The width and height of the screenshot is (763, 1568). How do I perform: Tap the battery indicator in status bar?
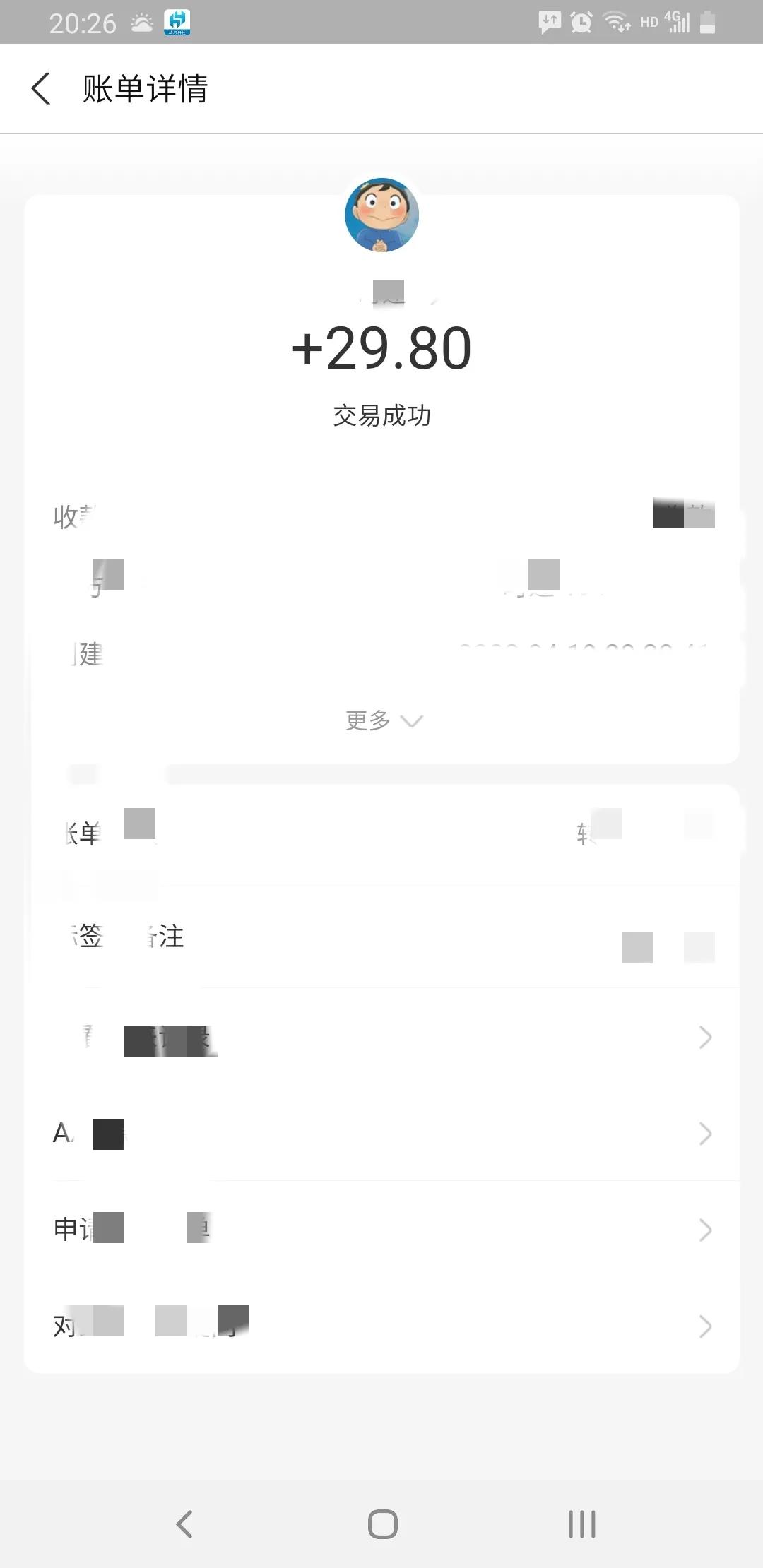coord(706,22)
